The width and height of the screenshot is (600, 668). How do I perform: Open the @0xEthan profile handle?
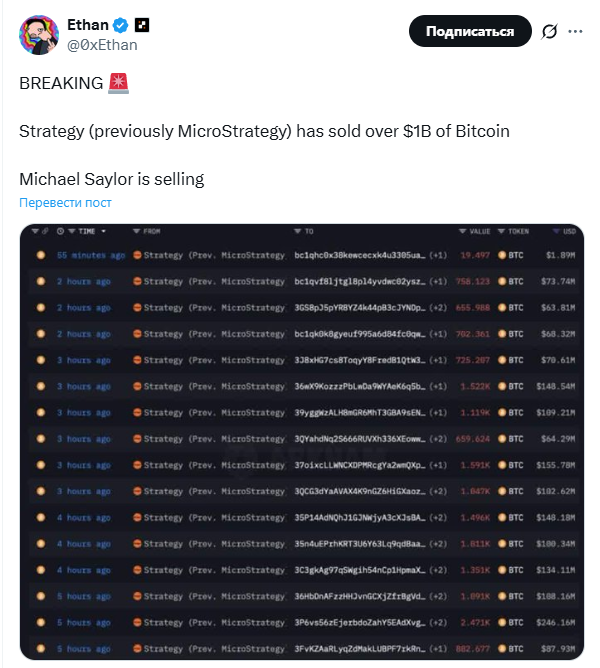tap(102, 45)
